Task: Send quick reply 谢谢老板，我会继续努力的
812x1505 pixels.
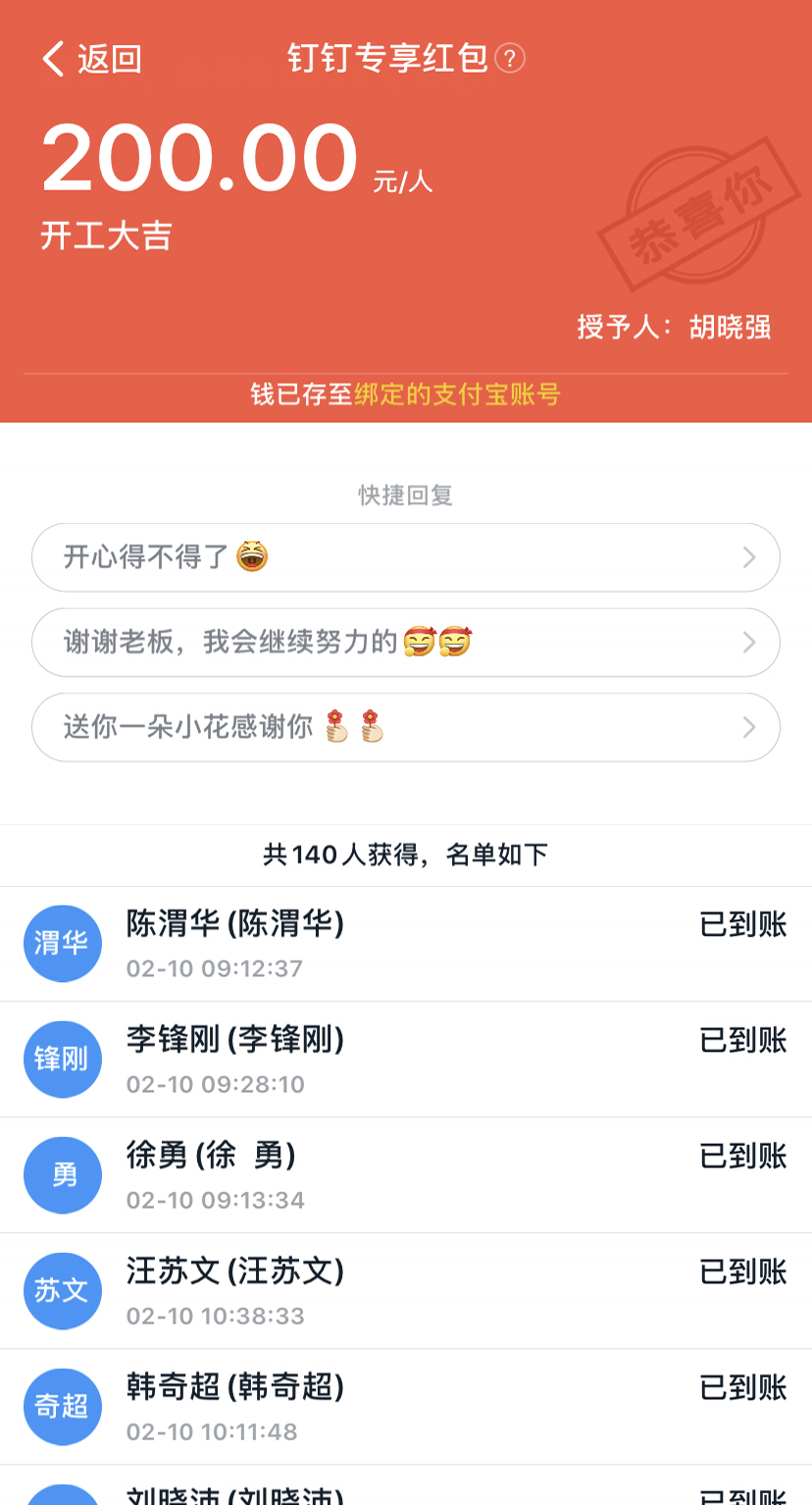Action: tap(405, 643)
